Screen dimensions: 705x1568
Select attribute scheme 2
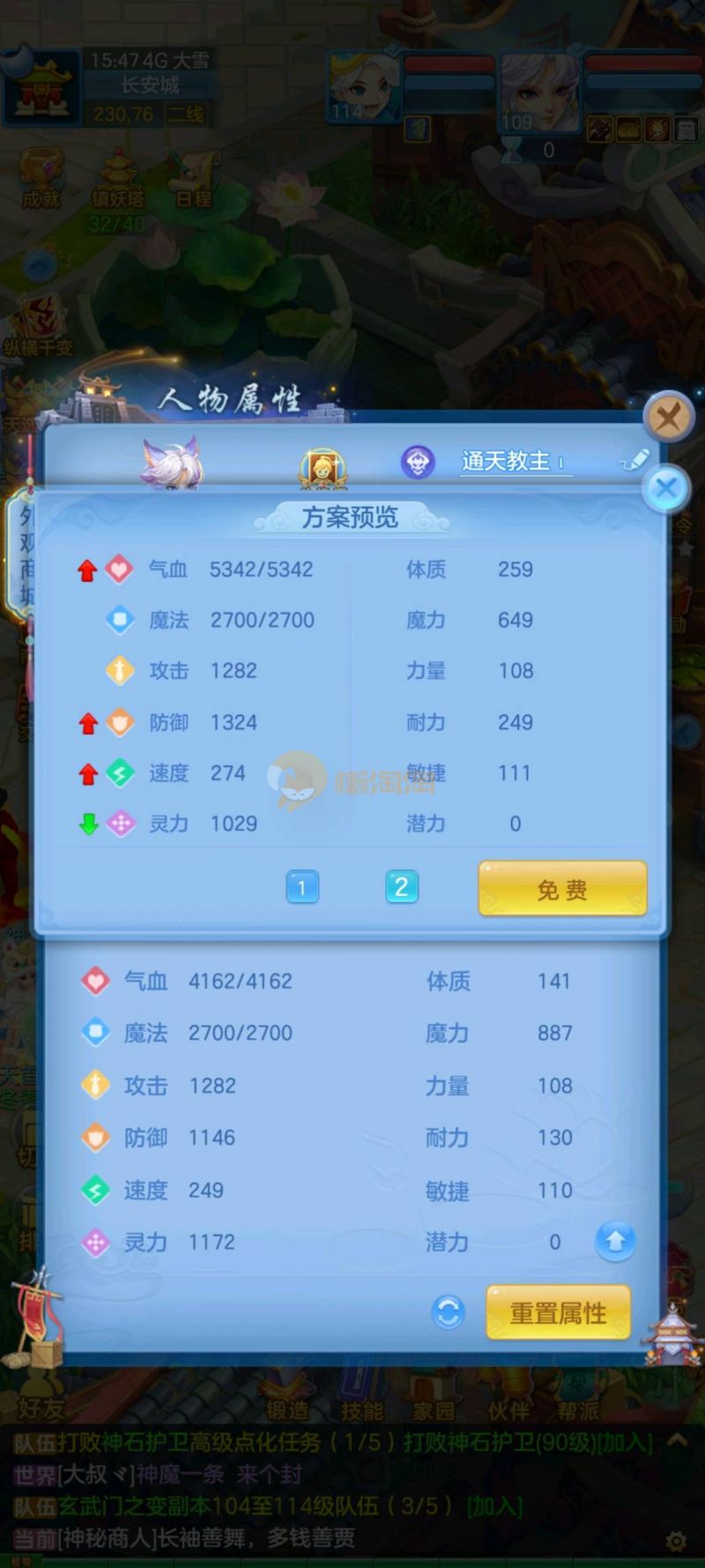tap(401, 887)
